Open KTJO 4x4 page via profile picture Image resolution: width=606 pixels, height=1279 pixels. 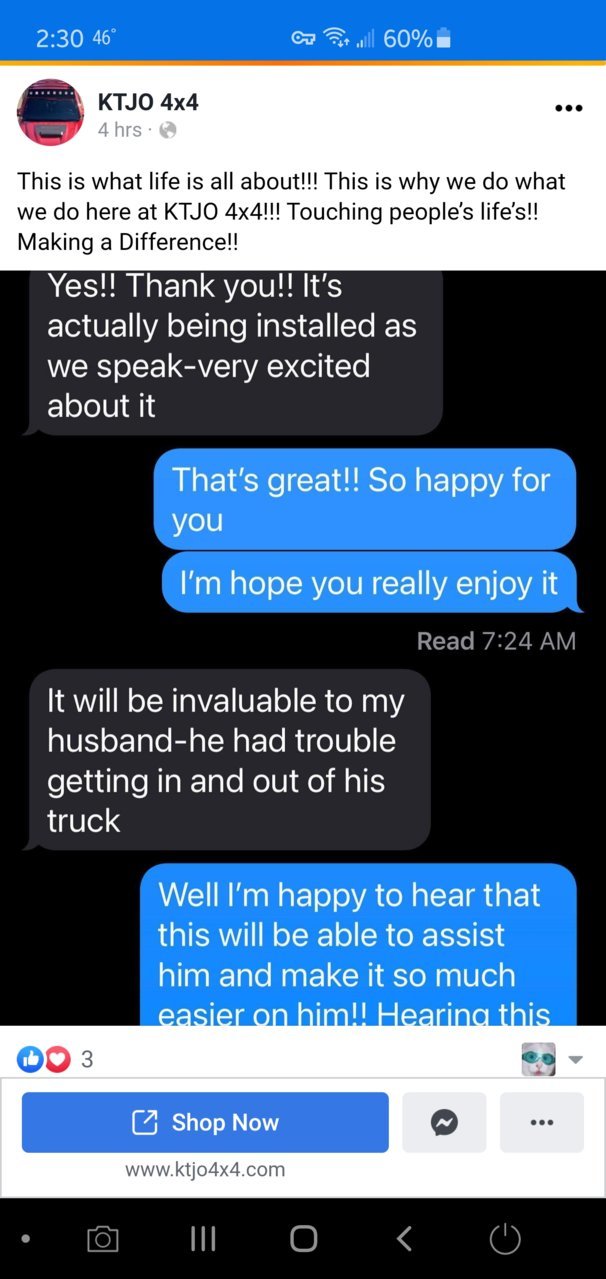[50, 113]
